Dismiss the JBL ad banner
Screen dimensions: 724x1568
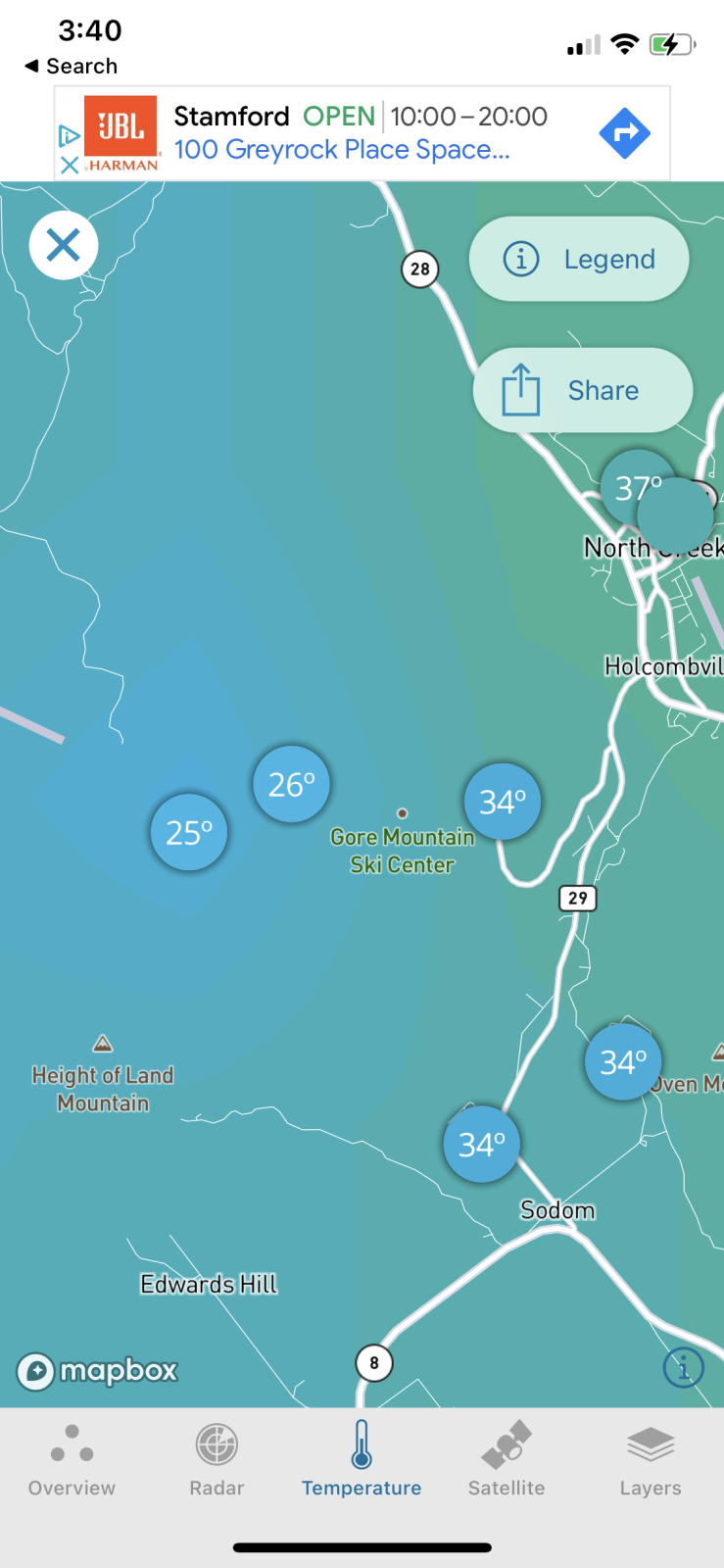pos(69,166)
